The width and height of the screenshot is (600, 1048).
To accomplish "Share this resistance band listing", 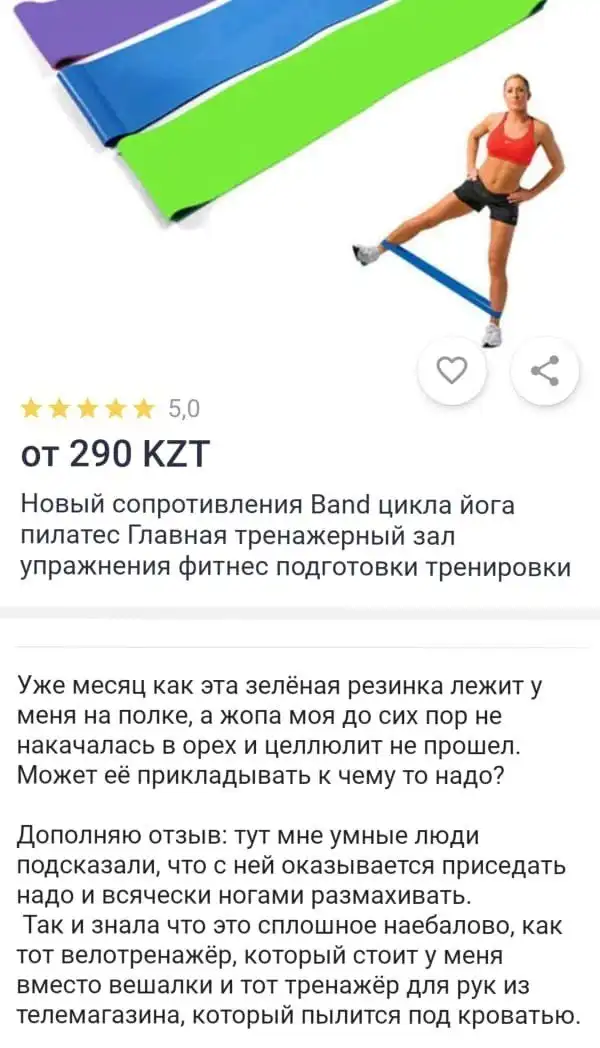I will (x=545, y=370).
